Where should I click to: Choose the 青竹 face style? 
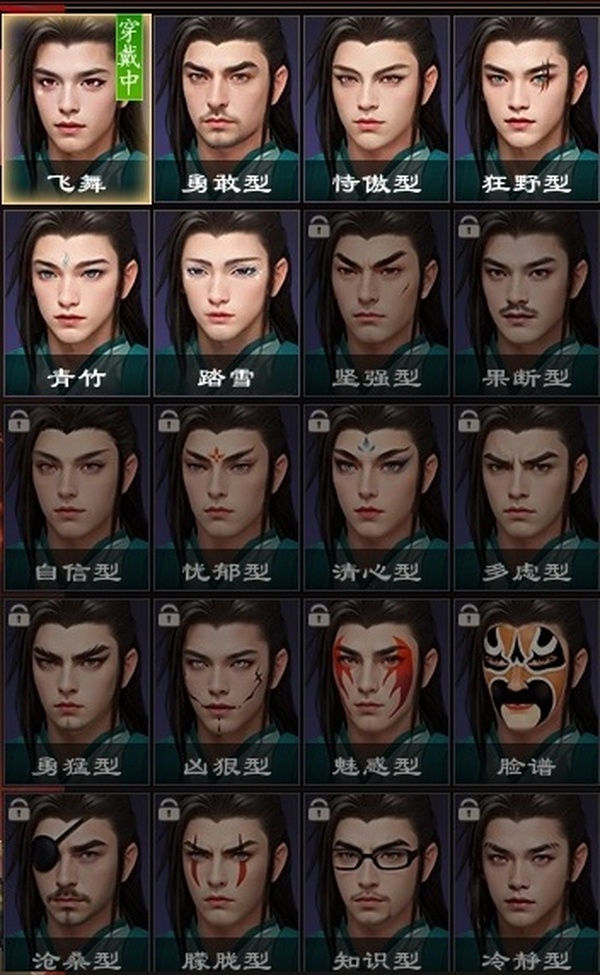coord(77,302)
